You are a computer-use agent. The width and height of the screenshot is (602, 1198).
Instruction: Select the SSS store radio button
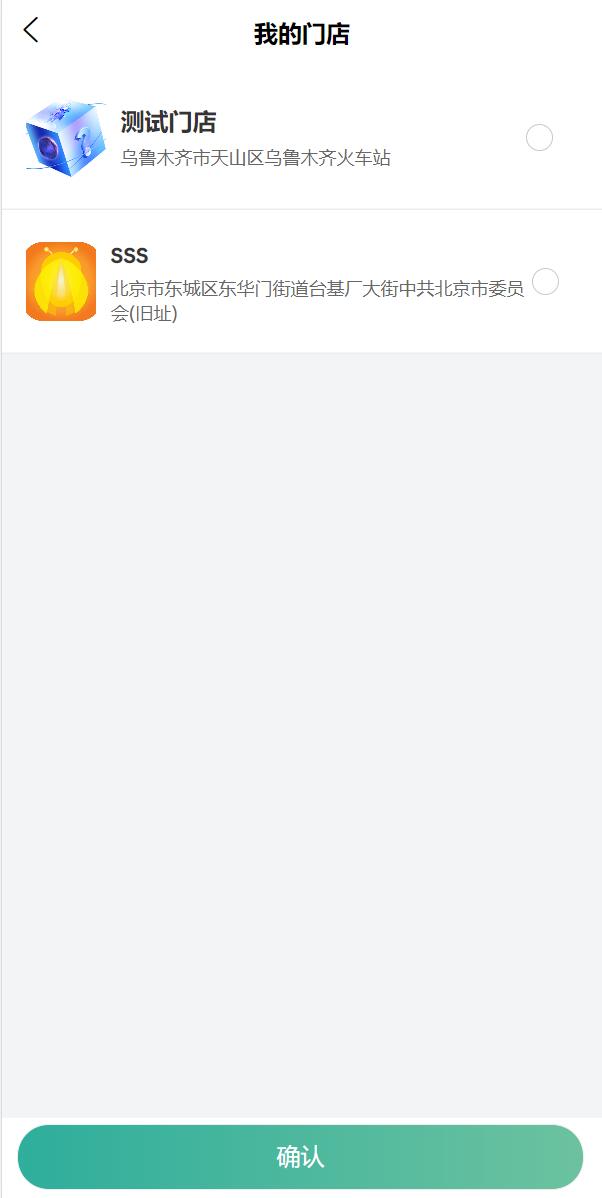(x=545, y=282)
